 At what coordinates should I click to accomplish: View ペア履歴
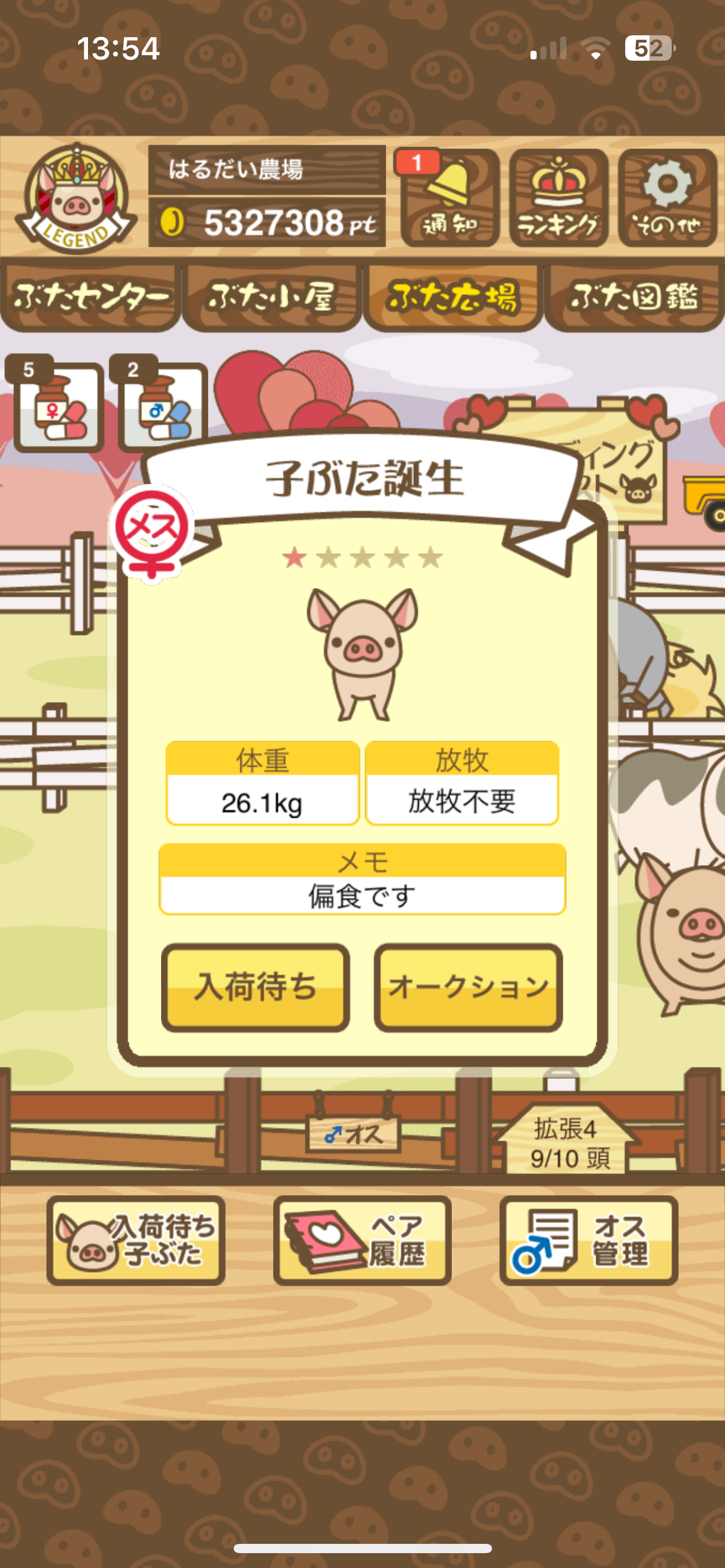[x=362, y=1240]
